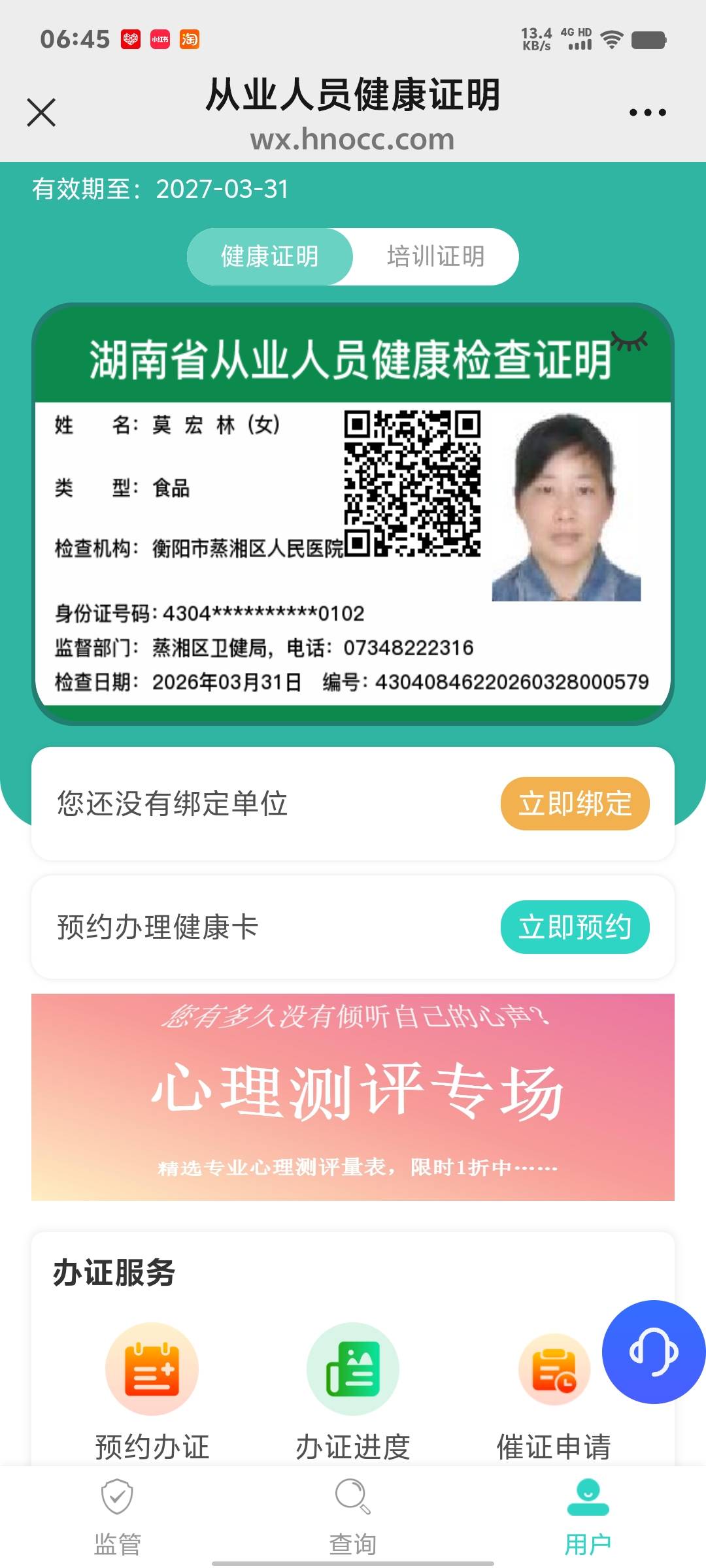The image size is (706, 1568).
Task: Open the customer service headset button
Action: tap(653, 1352)
